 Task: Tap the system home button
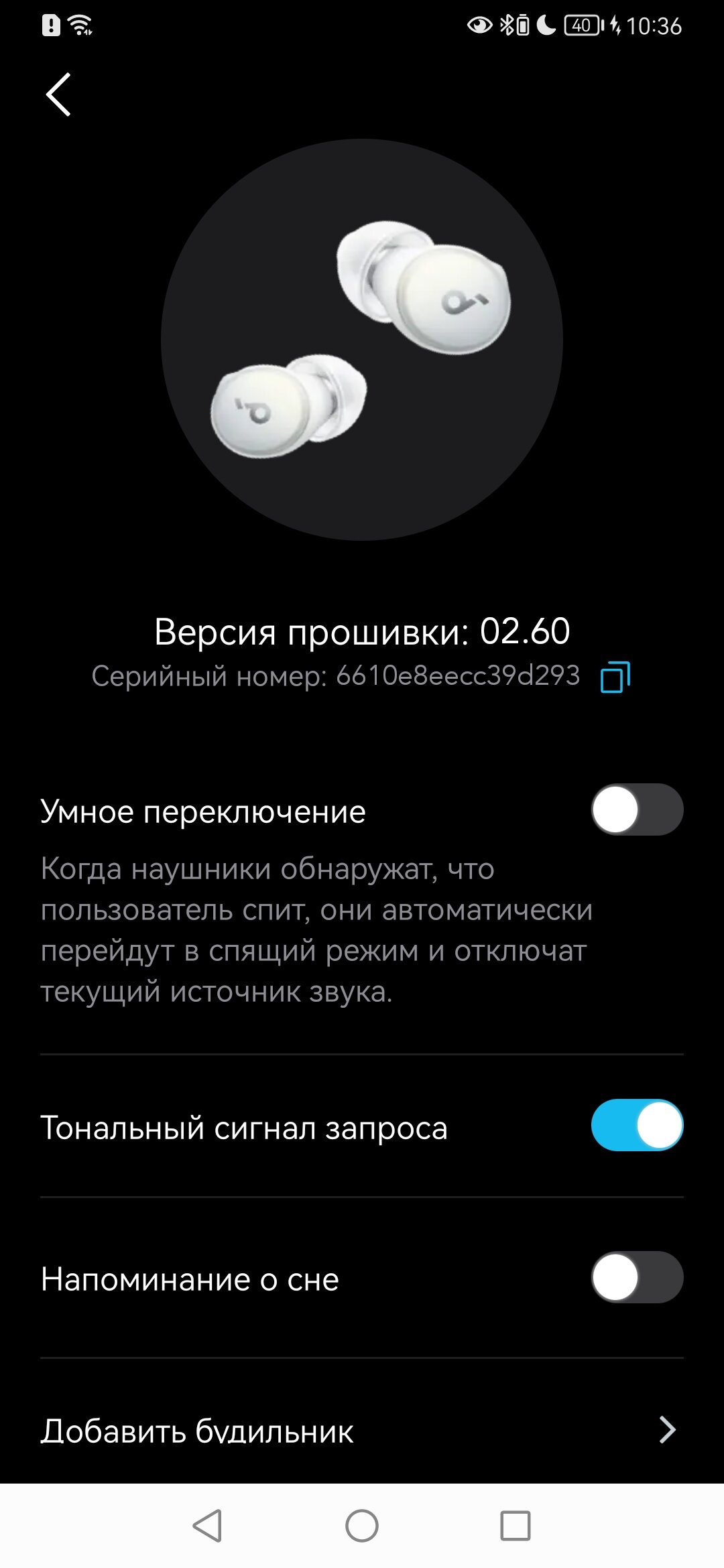362,1526
